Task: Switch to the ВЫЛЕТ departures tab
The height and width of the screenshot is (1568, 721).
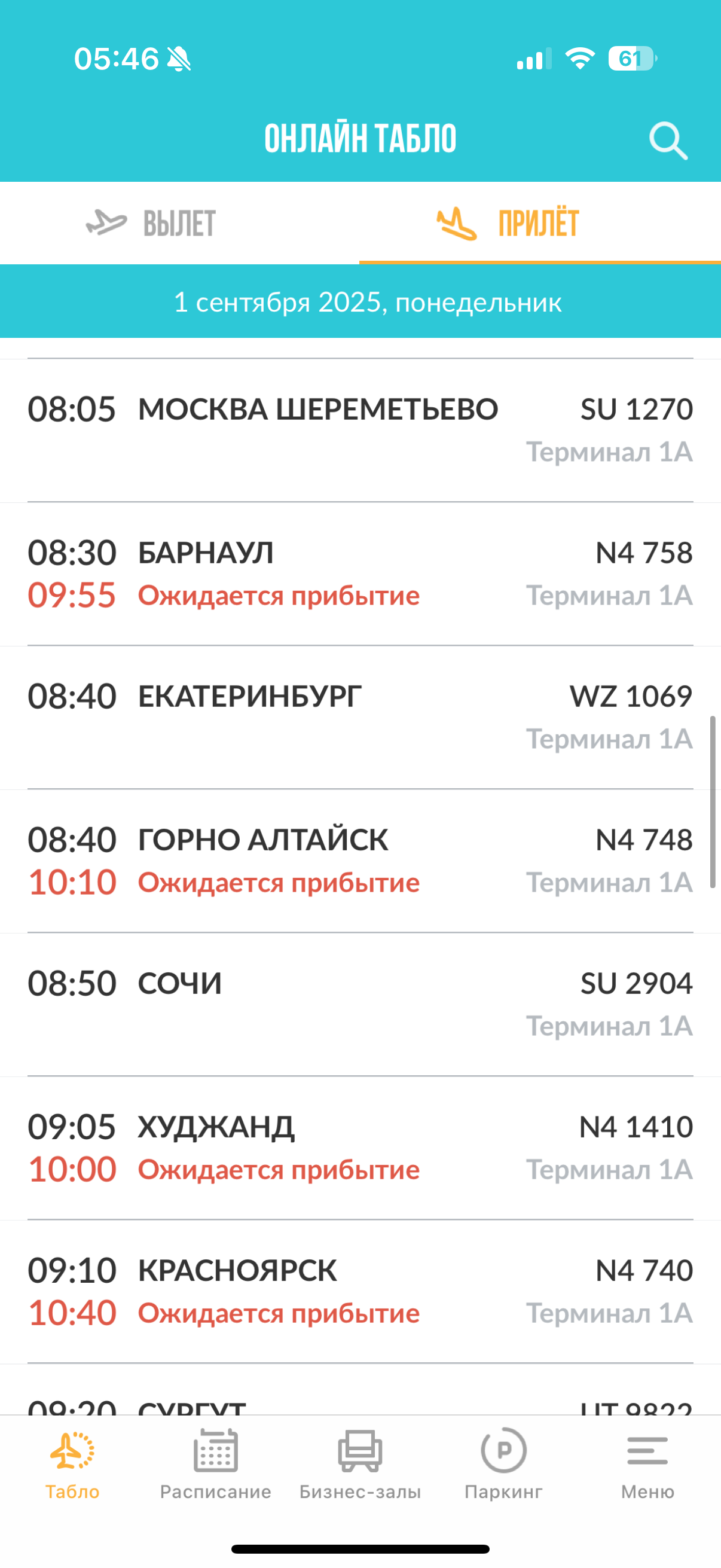Action: click(x=152, y=224)
